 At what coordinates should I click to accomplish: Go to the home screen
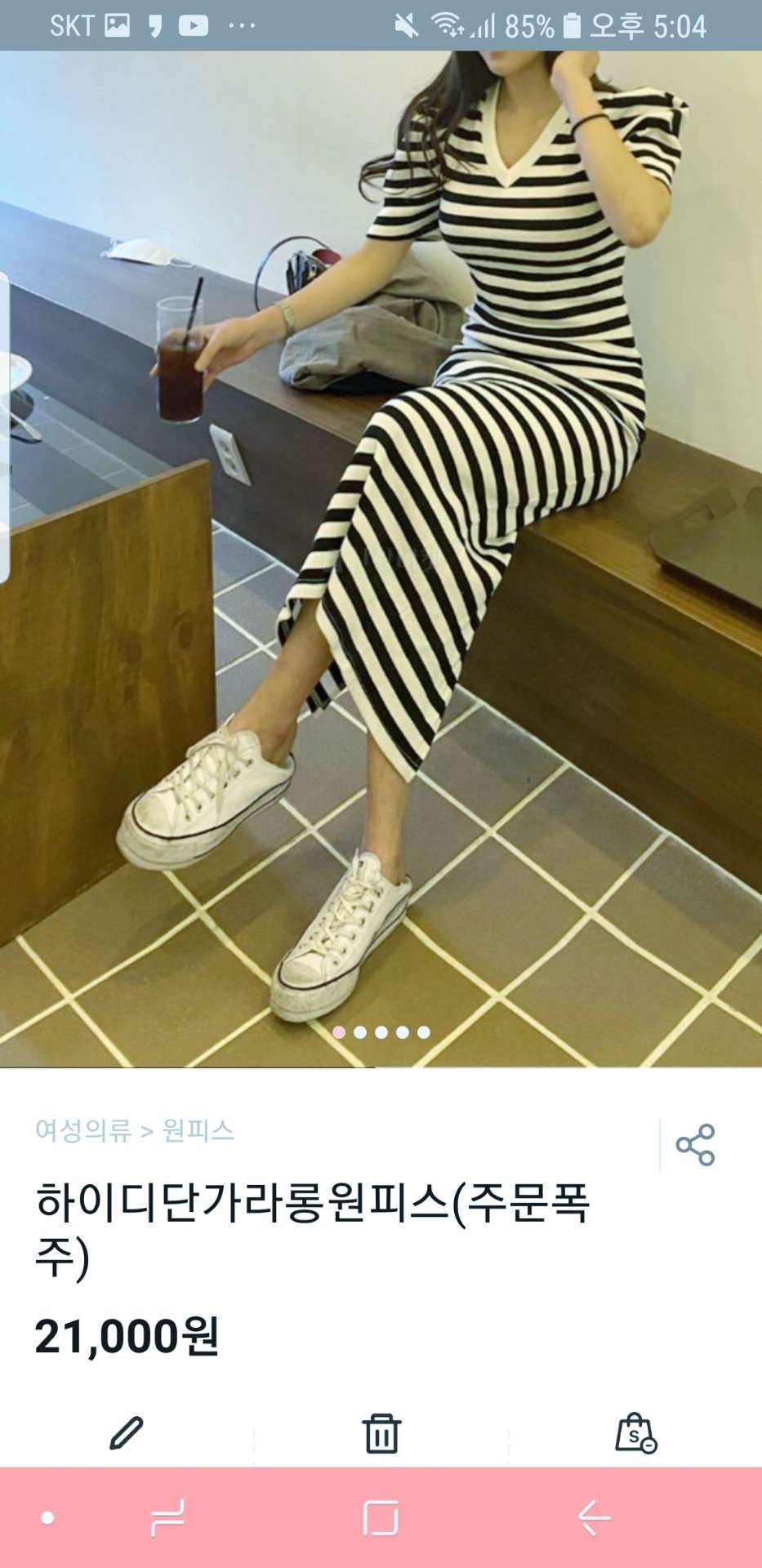pos(381,1518)
